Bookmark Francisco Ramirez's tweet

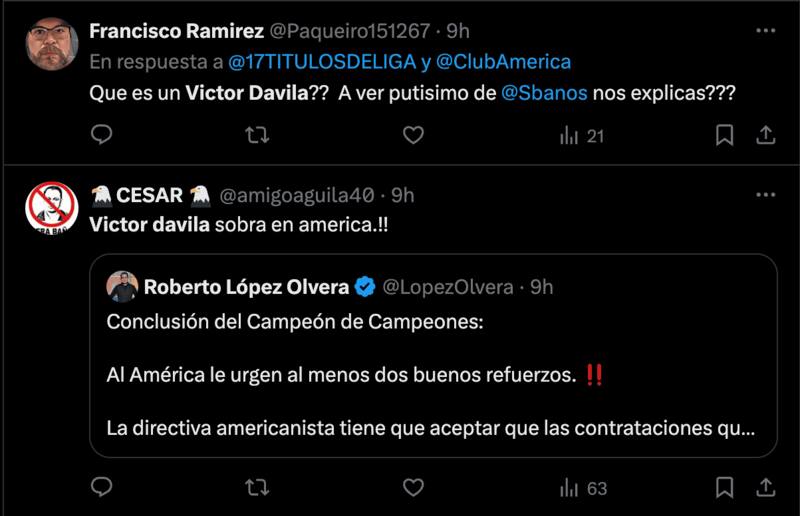[x=725, y=135]
